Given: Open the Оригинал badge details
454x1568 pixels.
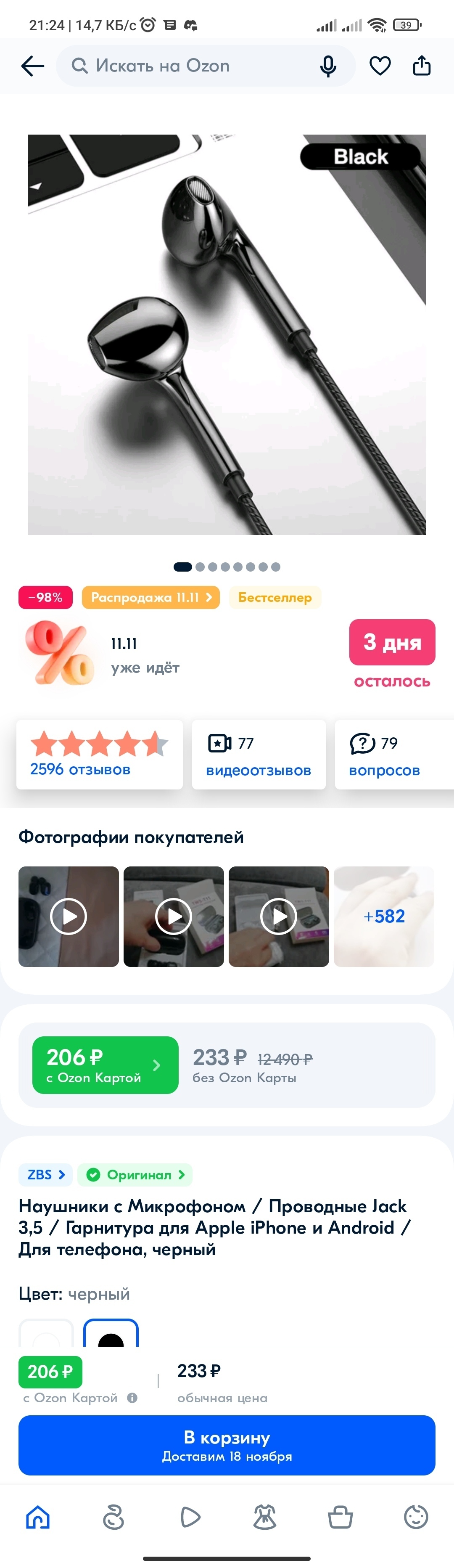Looking at the screenshot, I should tap(135, 1174).
